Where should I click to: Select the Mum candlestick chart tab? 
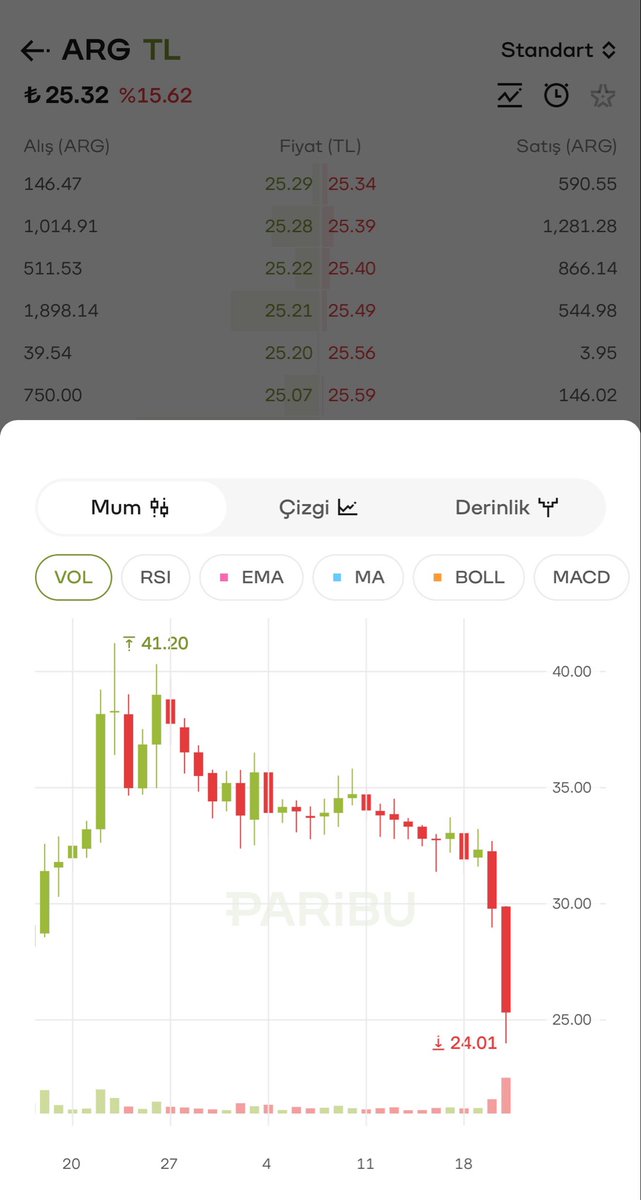point(131,507)
